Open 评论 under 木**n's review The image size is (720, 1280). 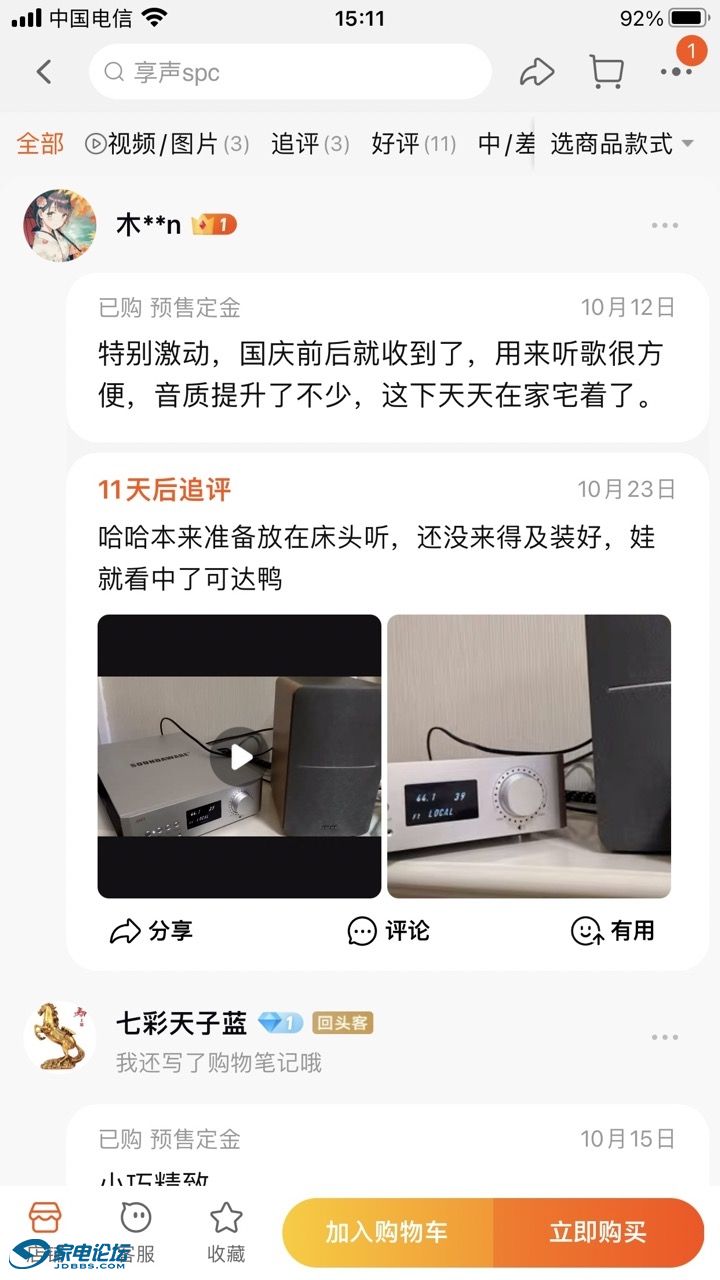[x=388, y=931]
